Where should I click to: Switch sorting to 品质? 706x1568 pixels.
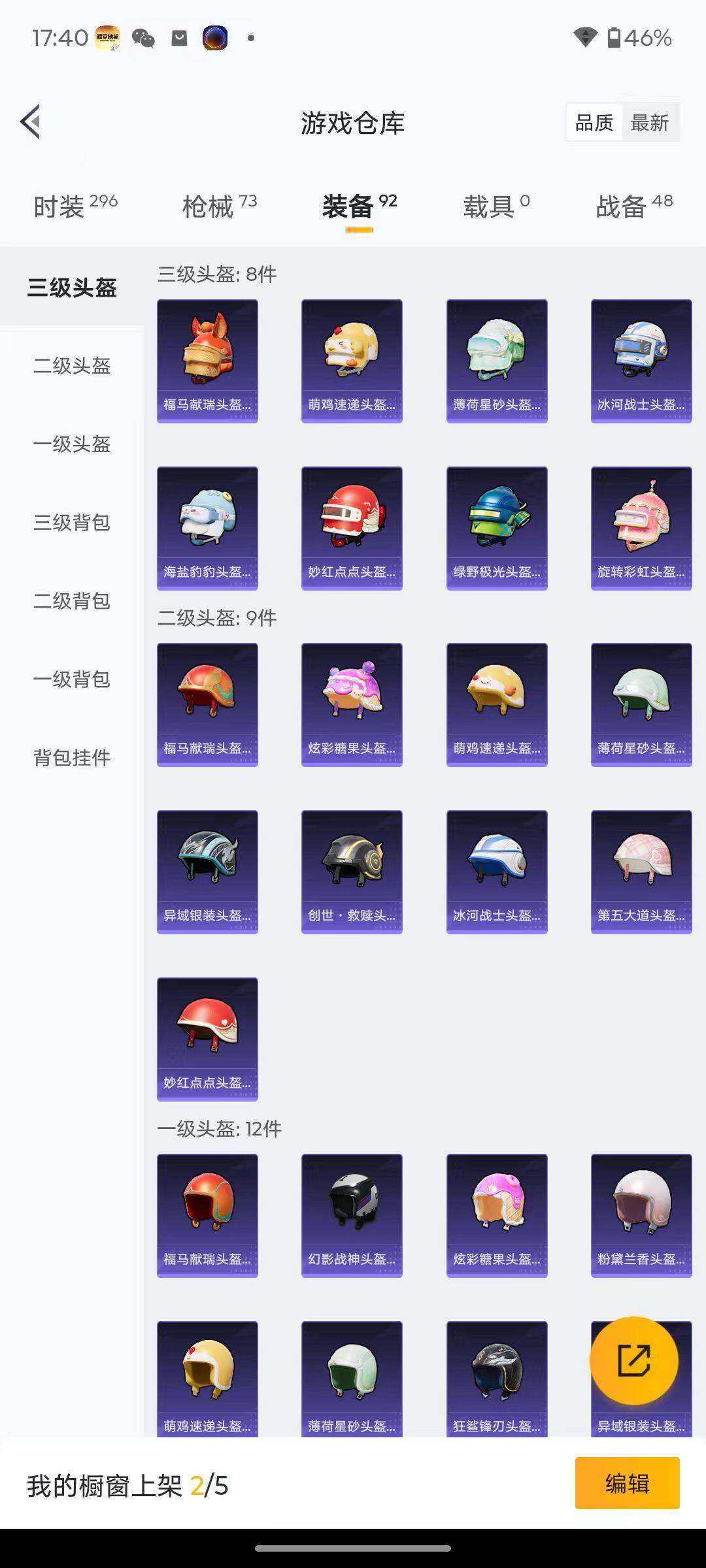point(594,122)
